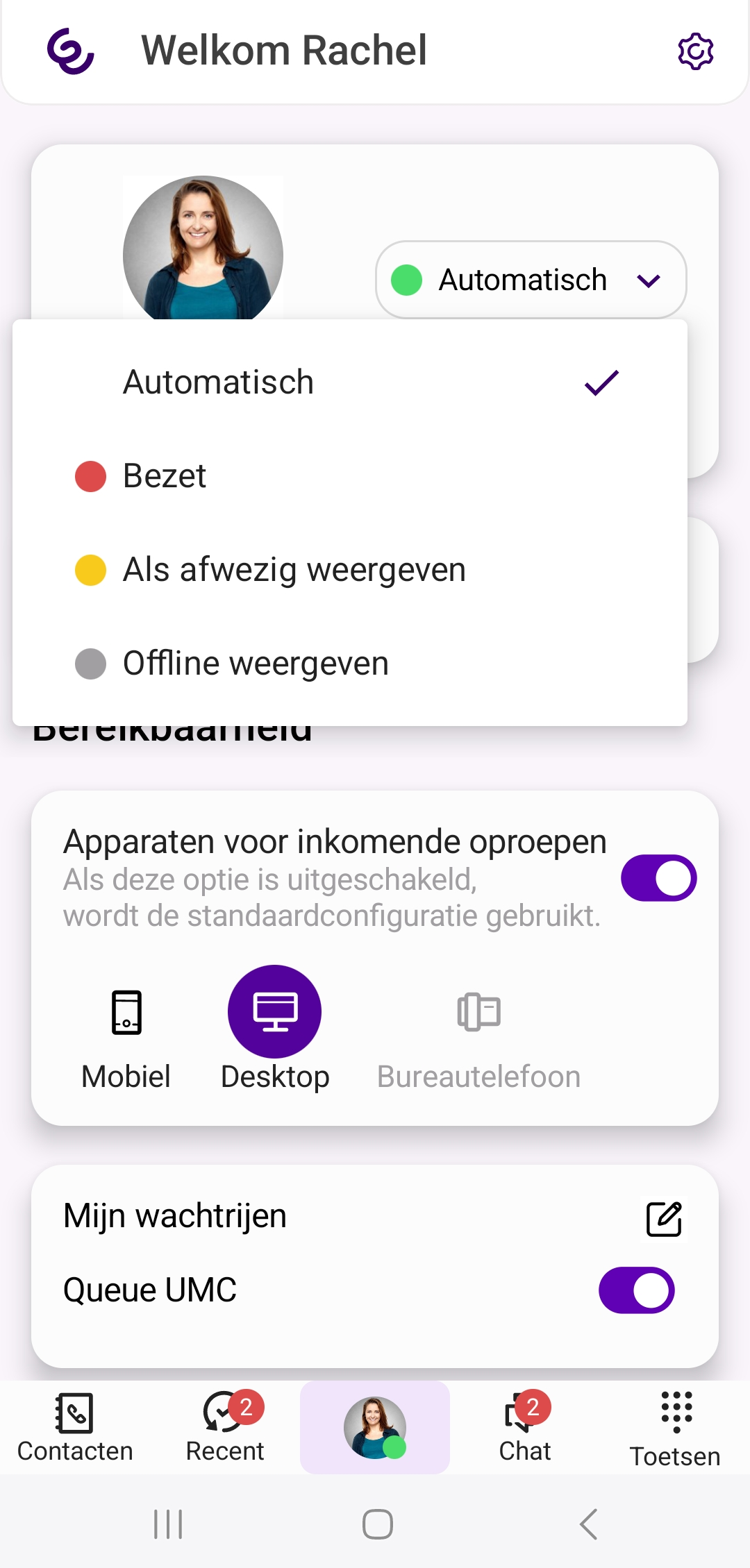Collapse the Automatisch status dropdown

click(x=531, y=280)
